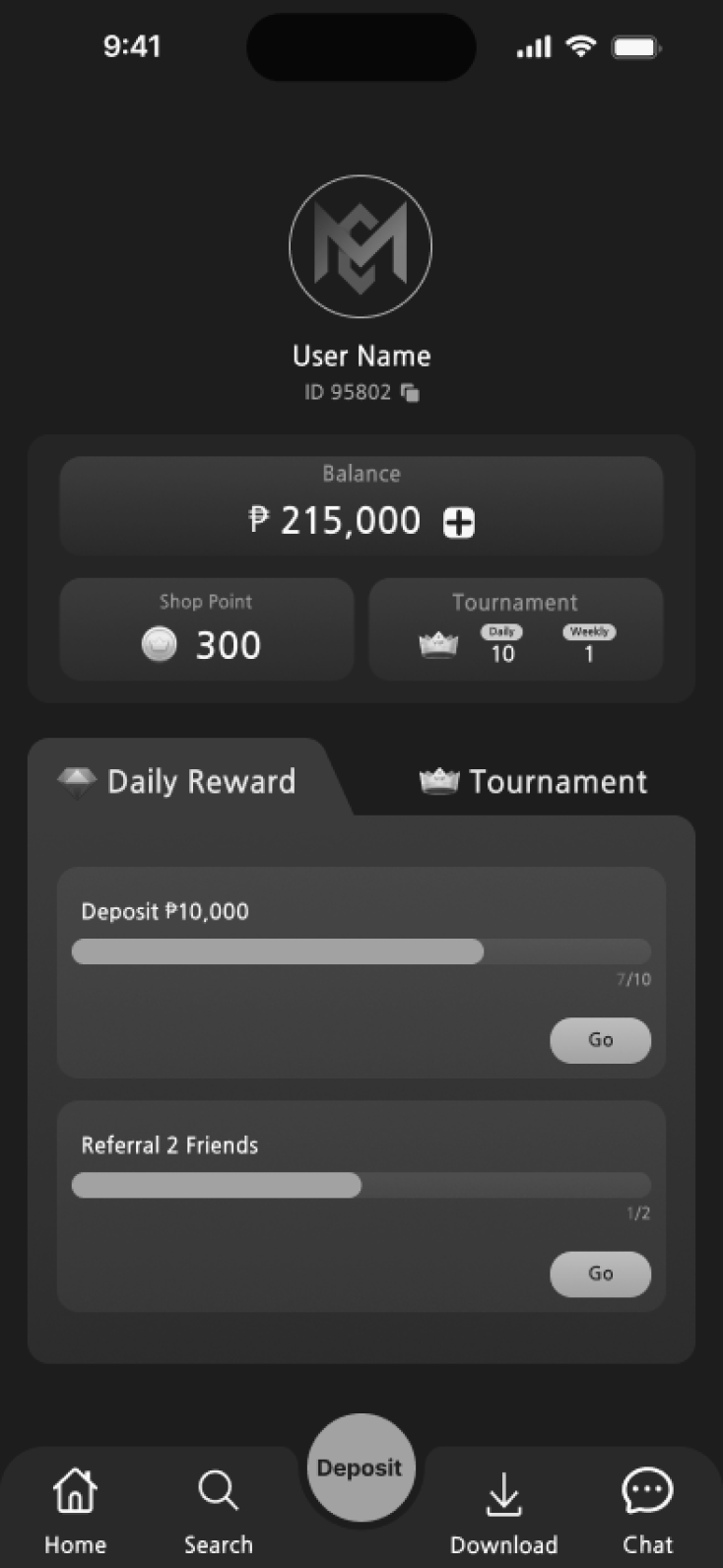Copy the user ID 95802
Image resolution: width=723 pixels, height=1568 pixels.
411,393
